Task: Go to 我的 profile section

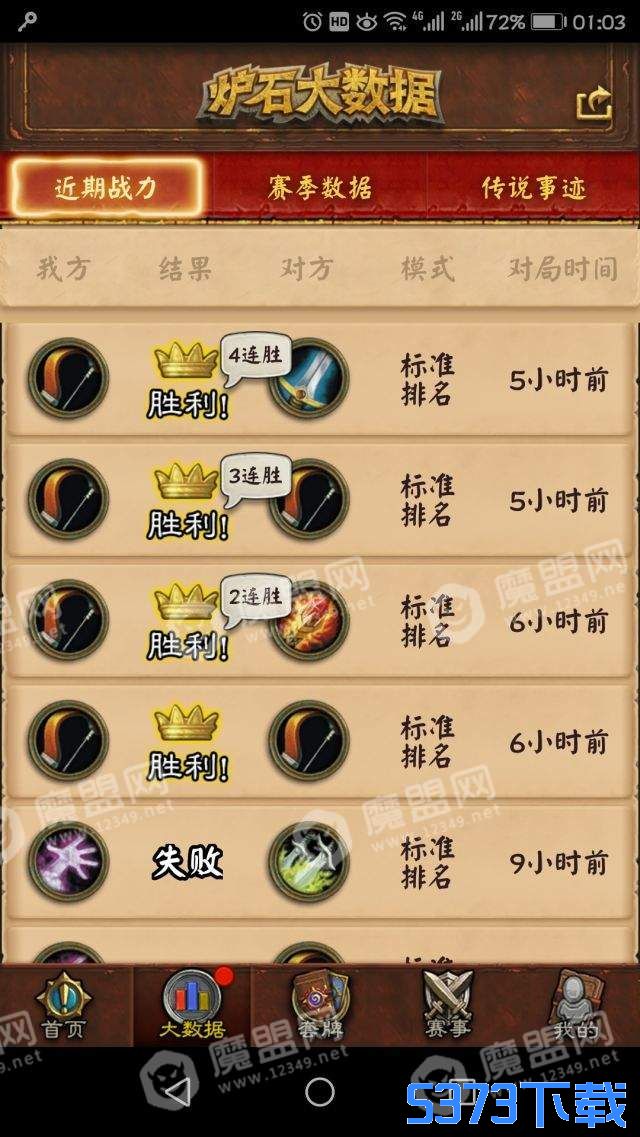Action: (576, 1005)
